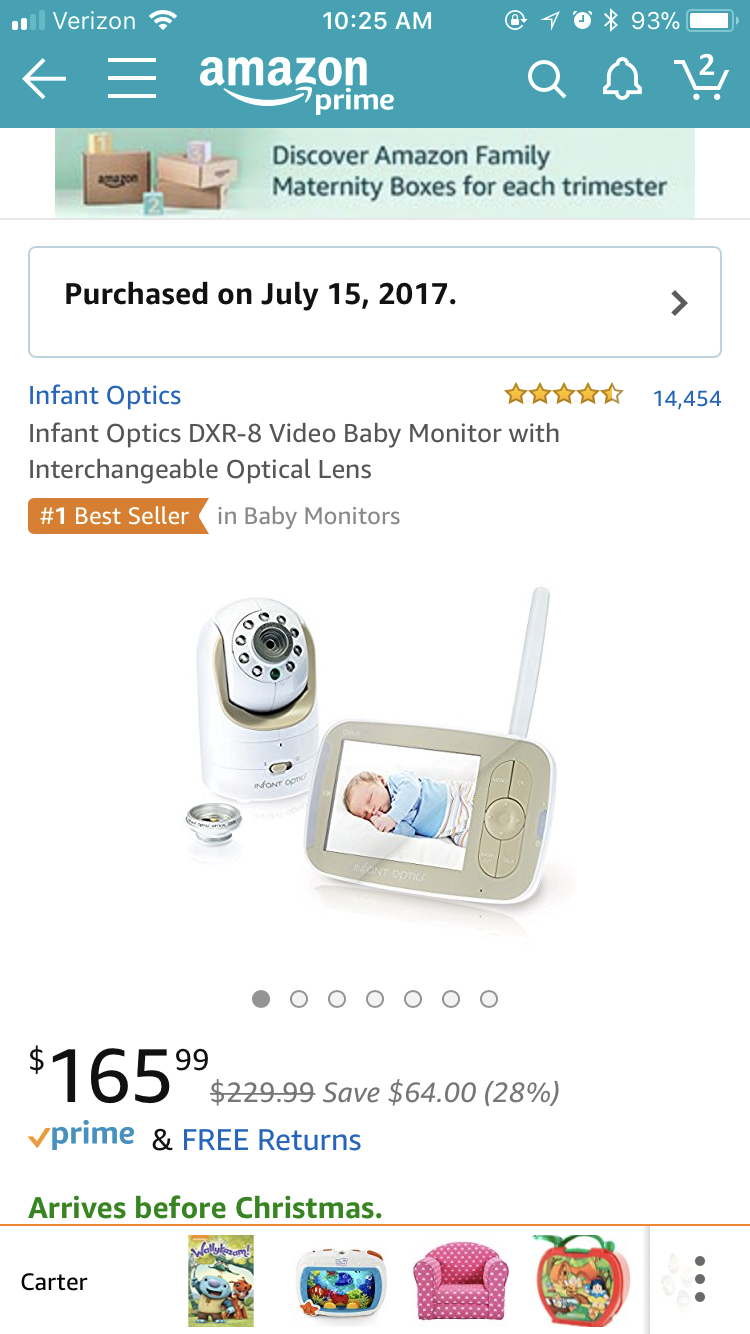Screen dimensions: 750x1334
Task: Go to the Amazon Prime home logo
Action: tap(296, 82)
